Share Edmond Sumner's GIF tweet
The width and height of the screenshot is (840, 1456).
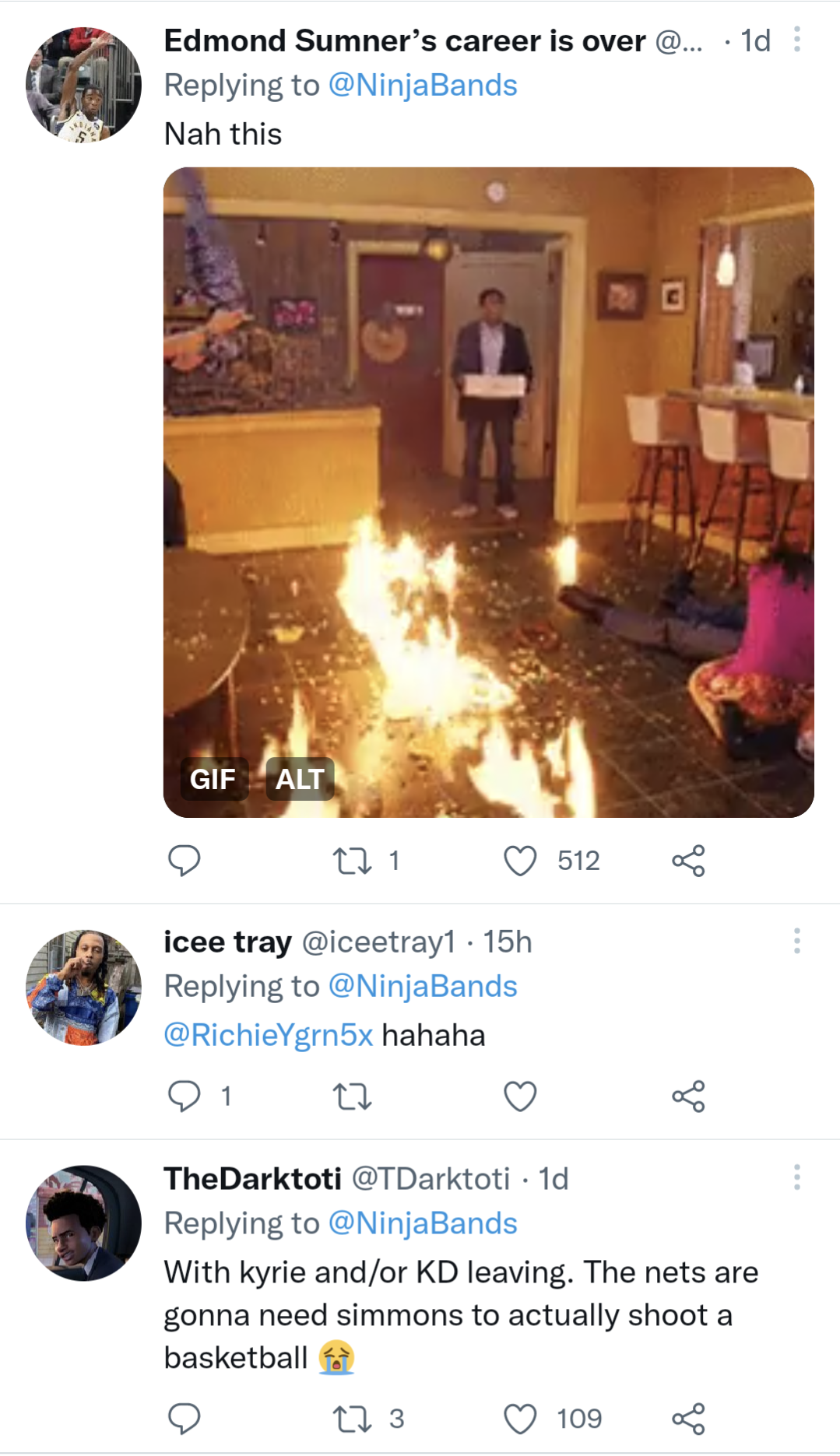coord(688,861)
